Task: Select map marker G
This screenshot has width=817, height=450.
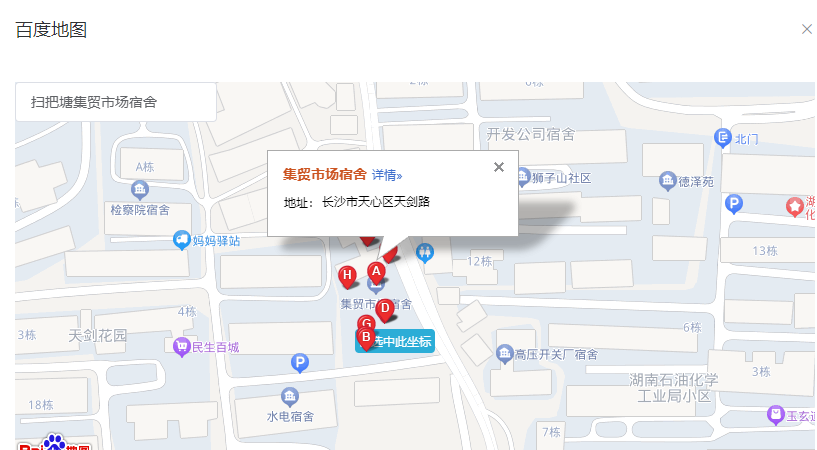Action: pos(365,321)
